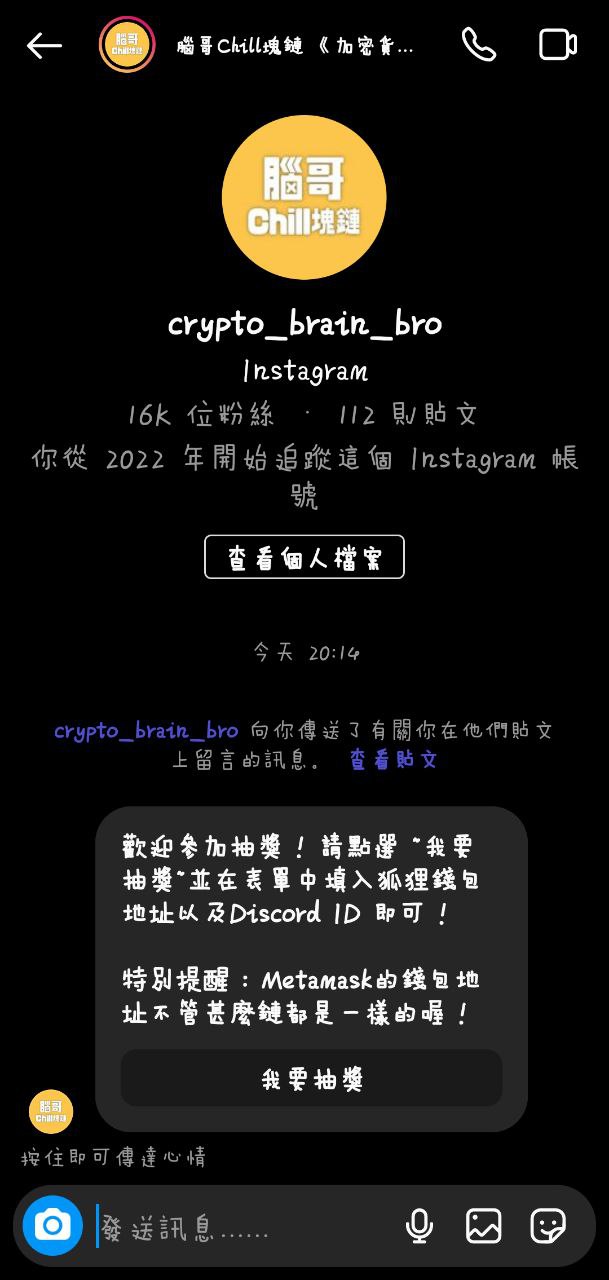This screenshot has height=1280, width=609.
Task: Open the 查看貼文 link
Action: click(x=393, y=760)
